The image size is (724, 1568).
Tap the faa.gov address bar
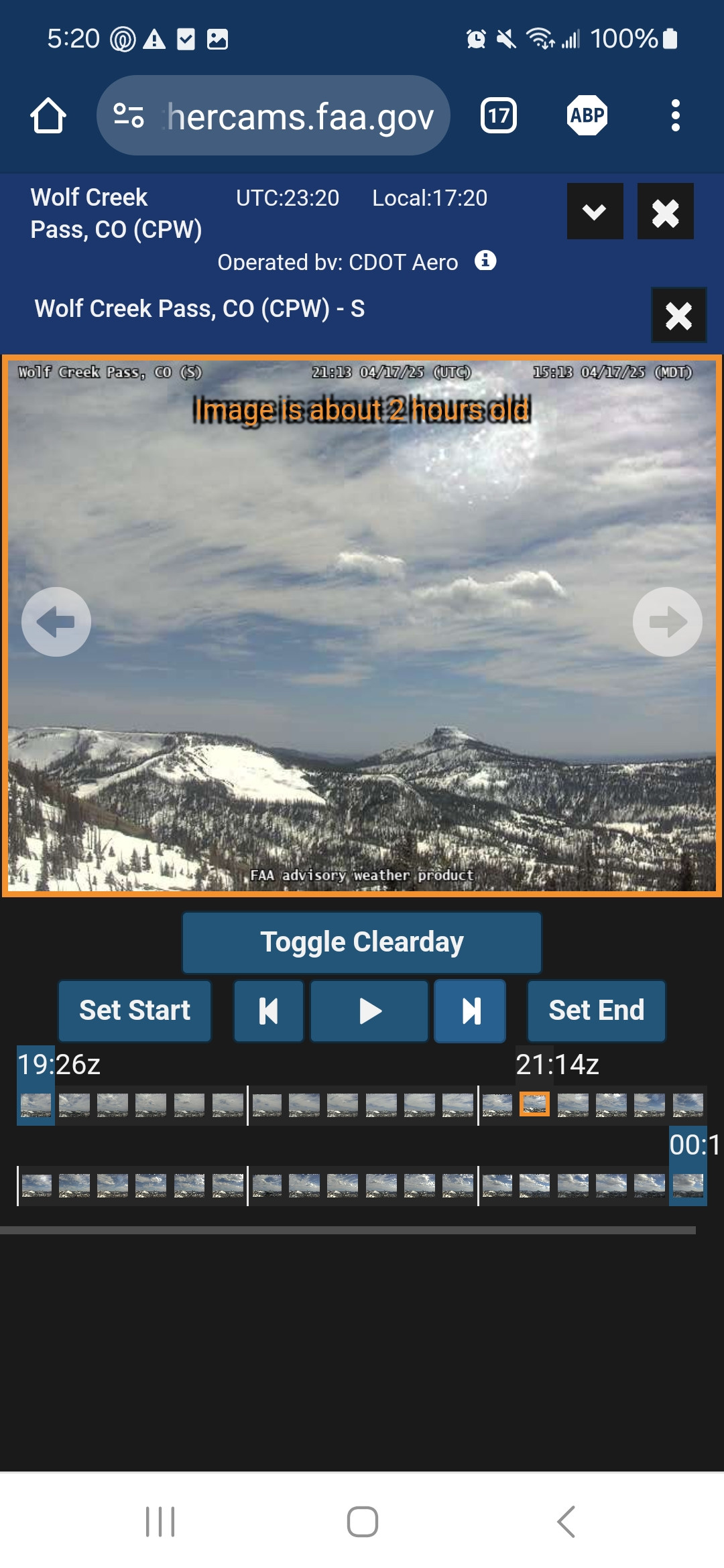[274, 116]
